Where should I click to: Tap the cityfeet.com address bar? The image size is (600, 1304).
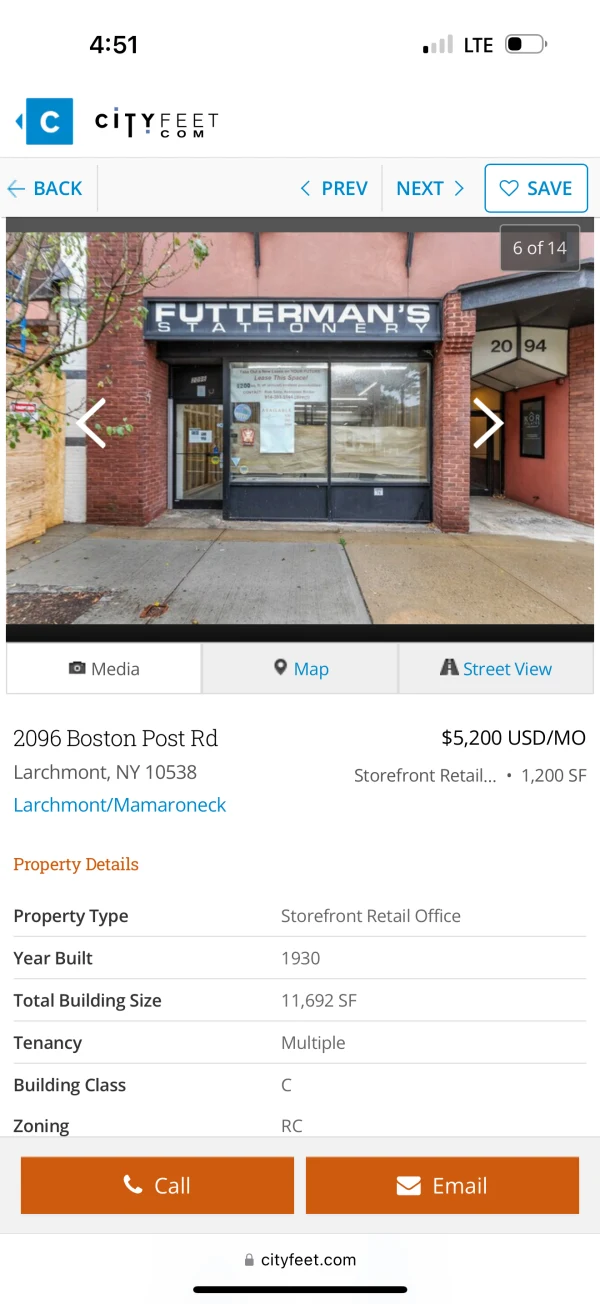coord(300,1260)
